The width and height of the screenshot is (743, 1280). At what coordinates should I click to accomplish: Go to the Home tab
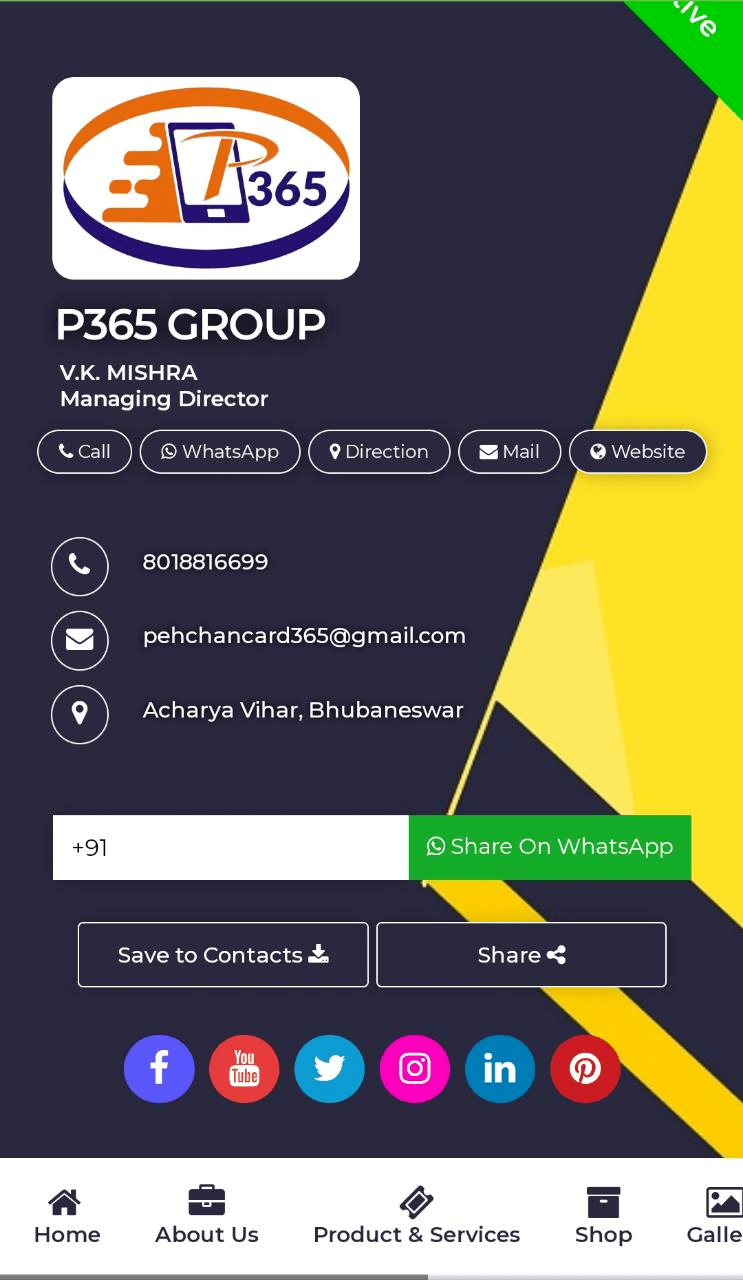(67, 1216)
